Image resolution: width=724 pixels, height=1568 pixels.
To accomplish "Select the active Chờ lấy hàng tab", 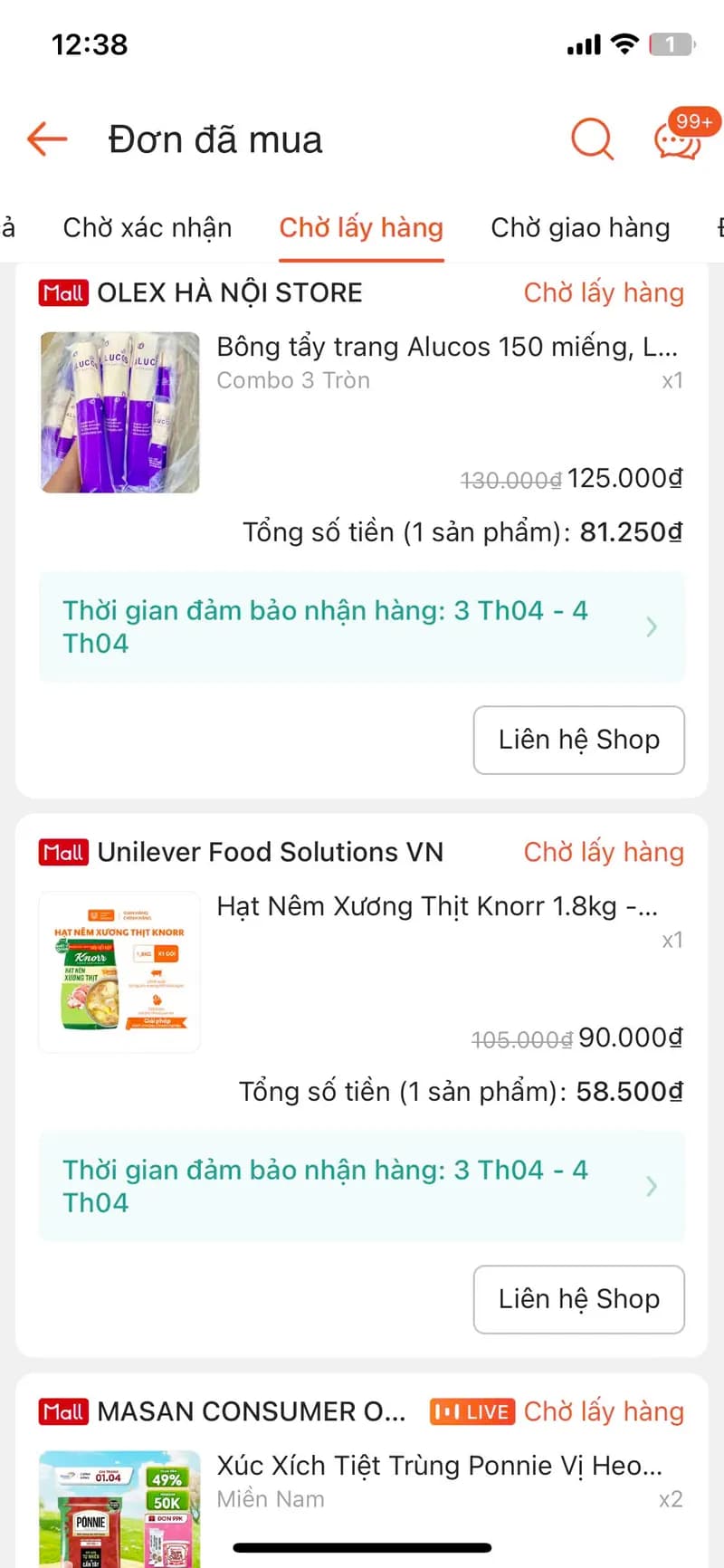I will [361, 227].
